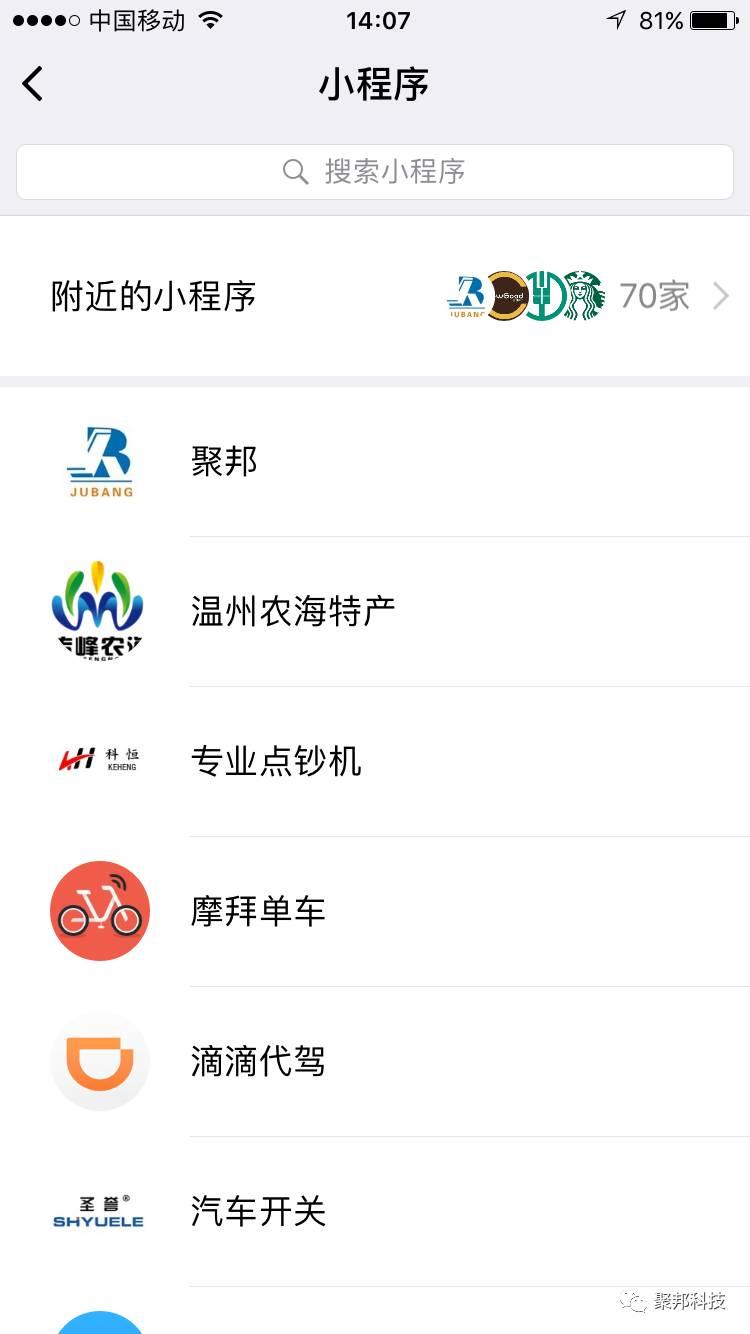Image resolution: width=750 pixels, height=1334 pixels.
Task: Open the coffee shop icon in nearby preview
Action: coord(512,296)
